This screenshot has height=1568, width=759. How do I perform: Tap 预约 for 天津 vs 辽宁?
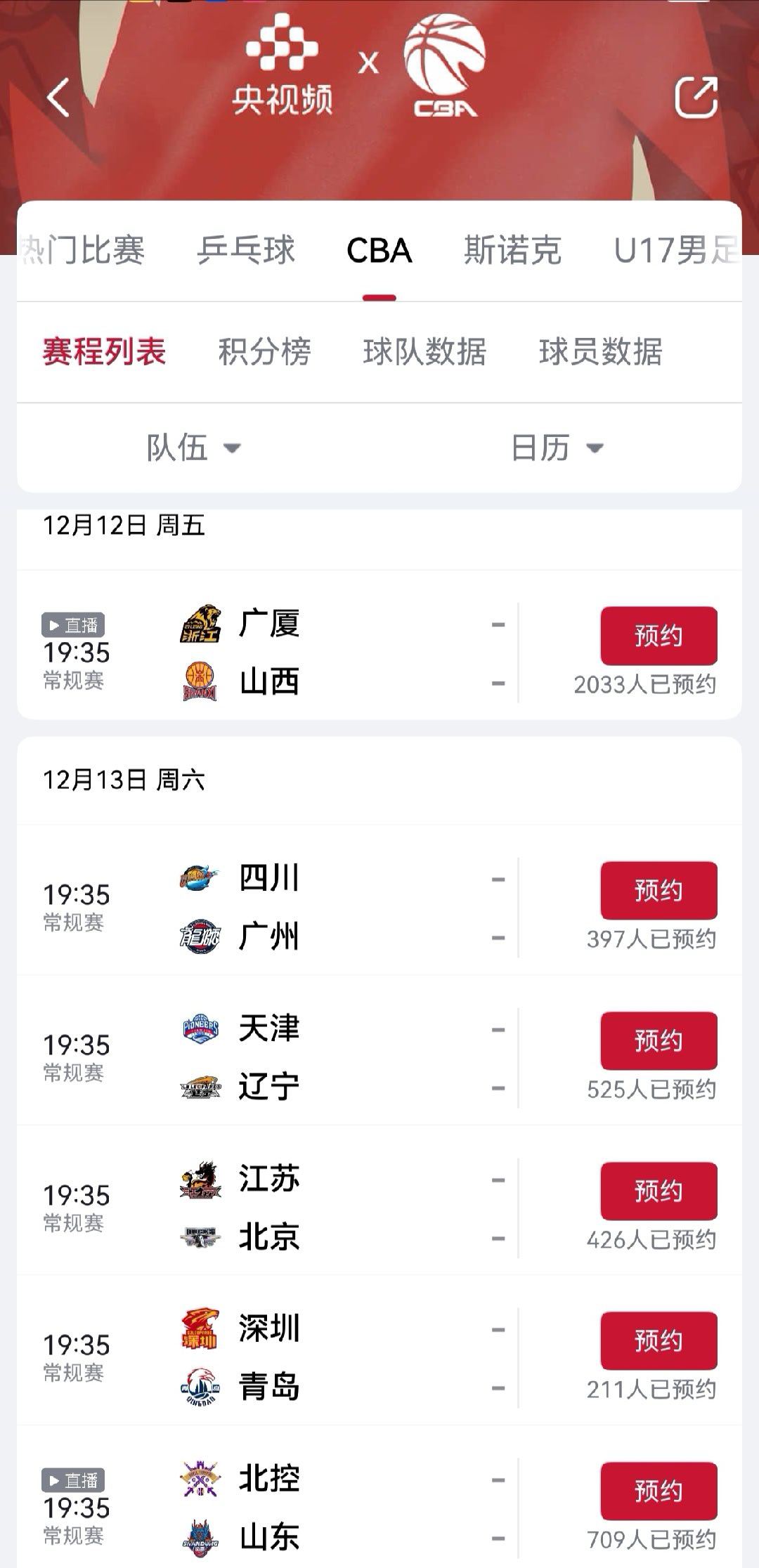pyautogui.click(x=659, y=1040)
